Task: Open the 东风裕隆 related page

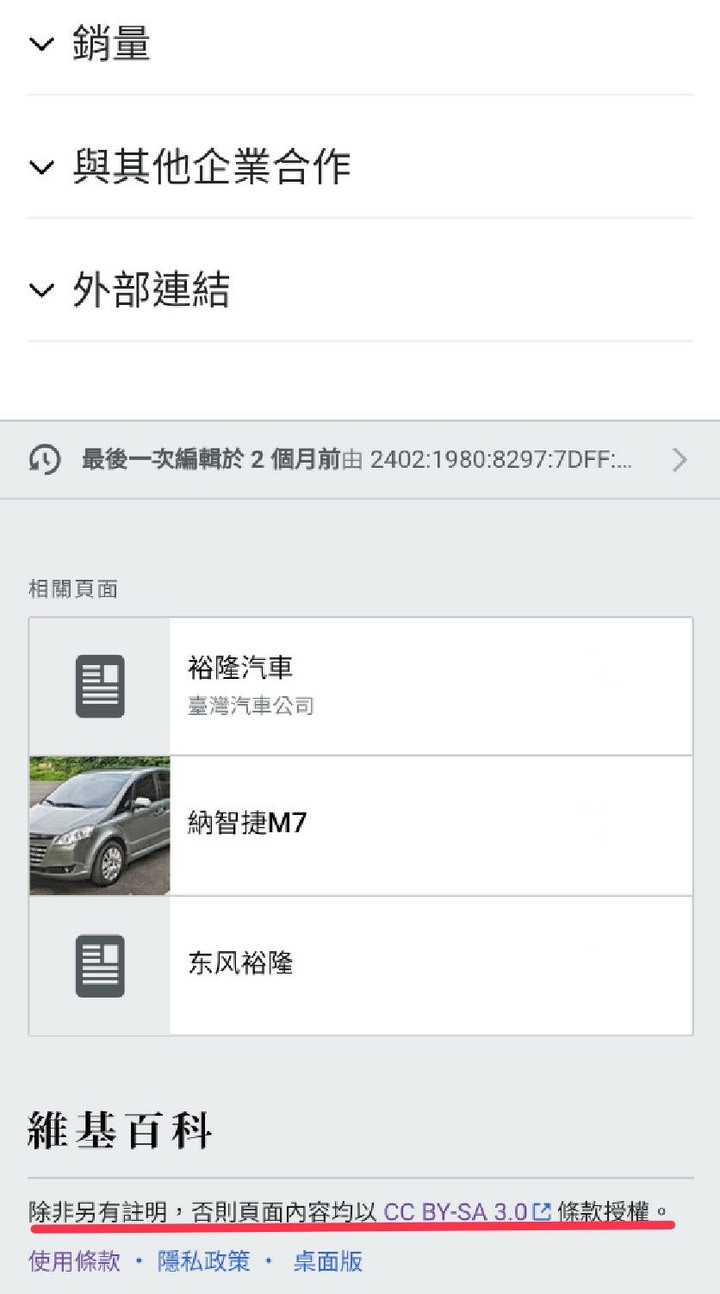Action: [360, 965]
